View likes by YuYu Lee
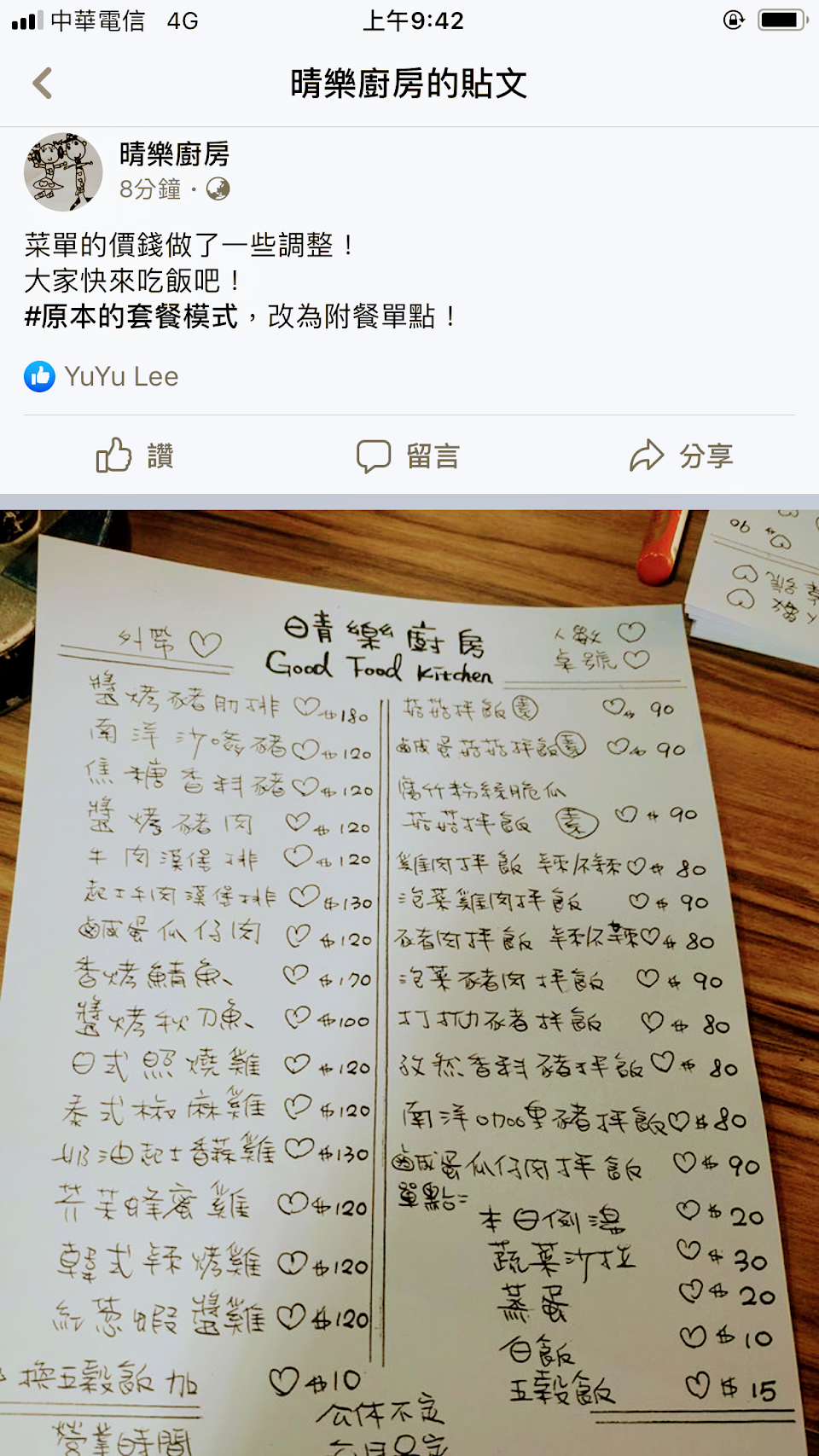 pyautogui.click(x=102, y=376)
